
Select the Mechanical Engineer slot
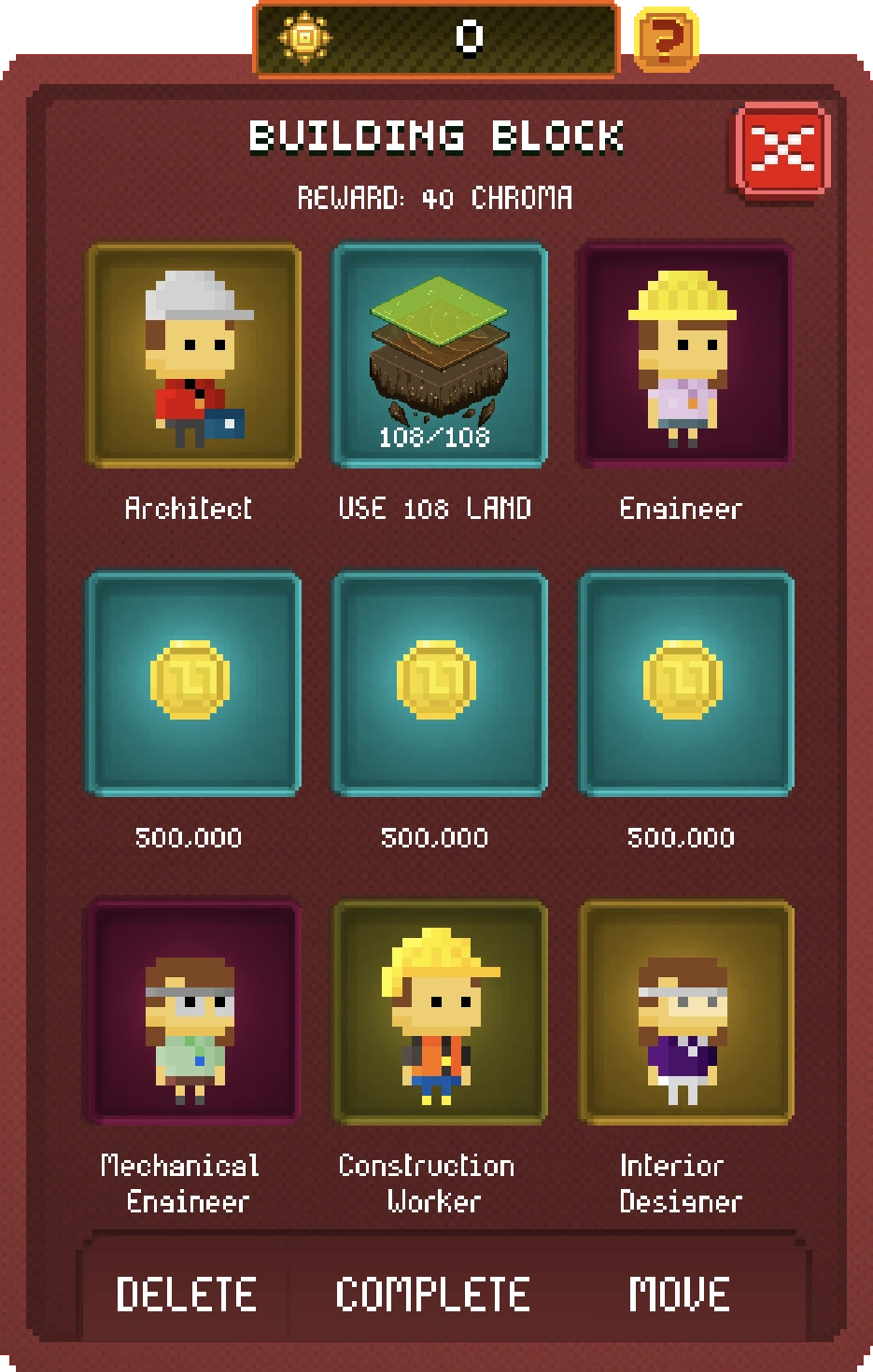point(191,1013)
